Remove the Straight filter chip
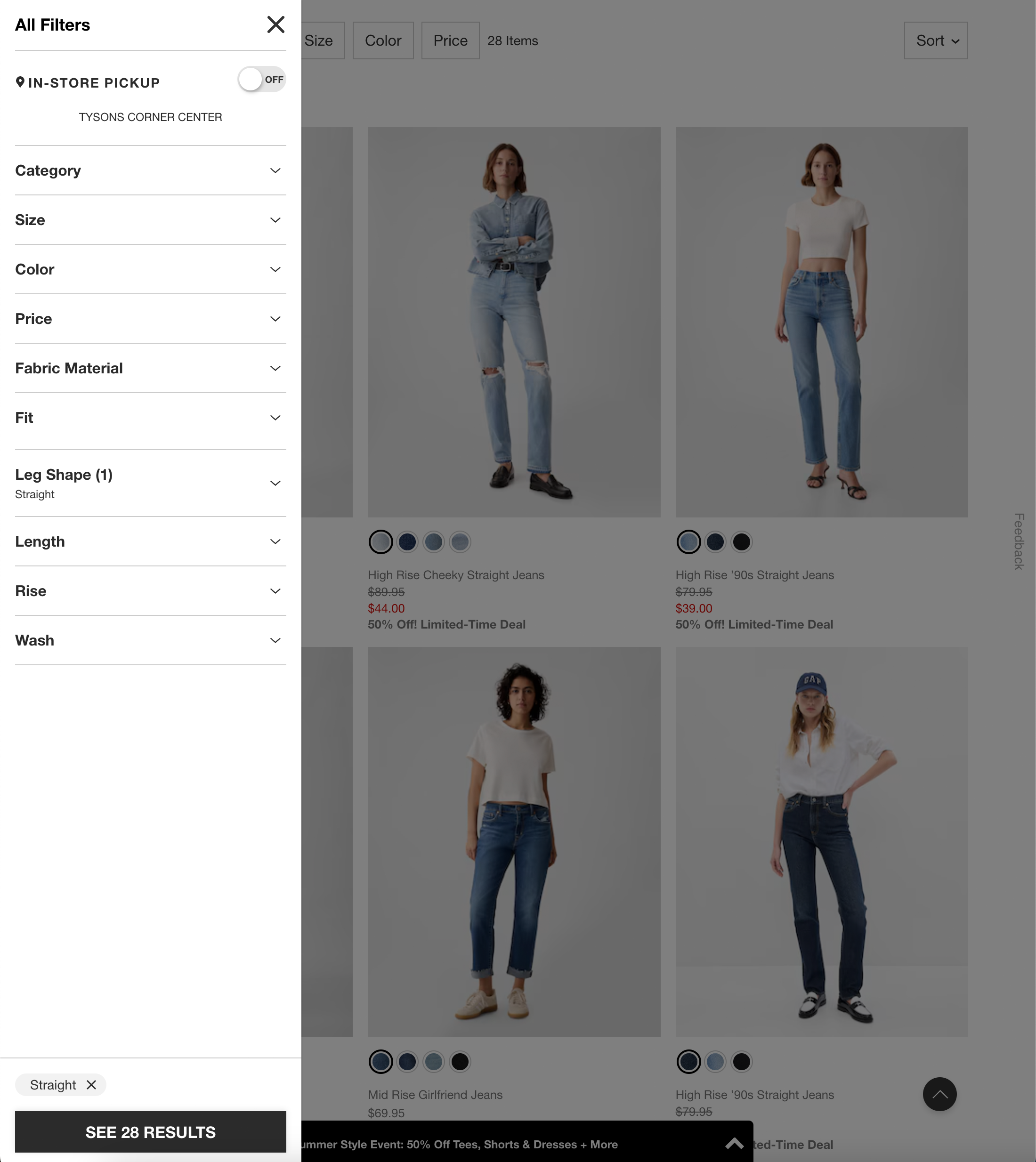This screenshot has width=1036, height=1162. 91,1085
